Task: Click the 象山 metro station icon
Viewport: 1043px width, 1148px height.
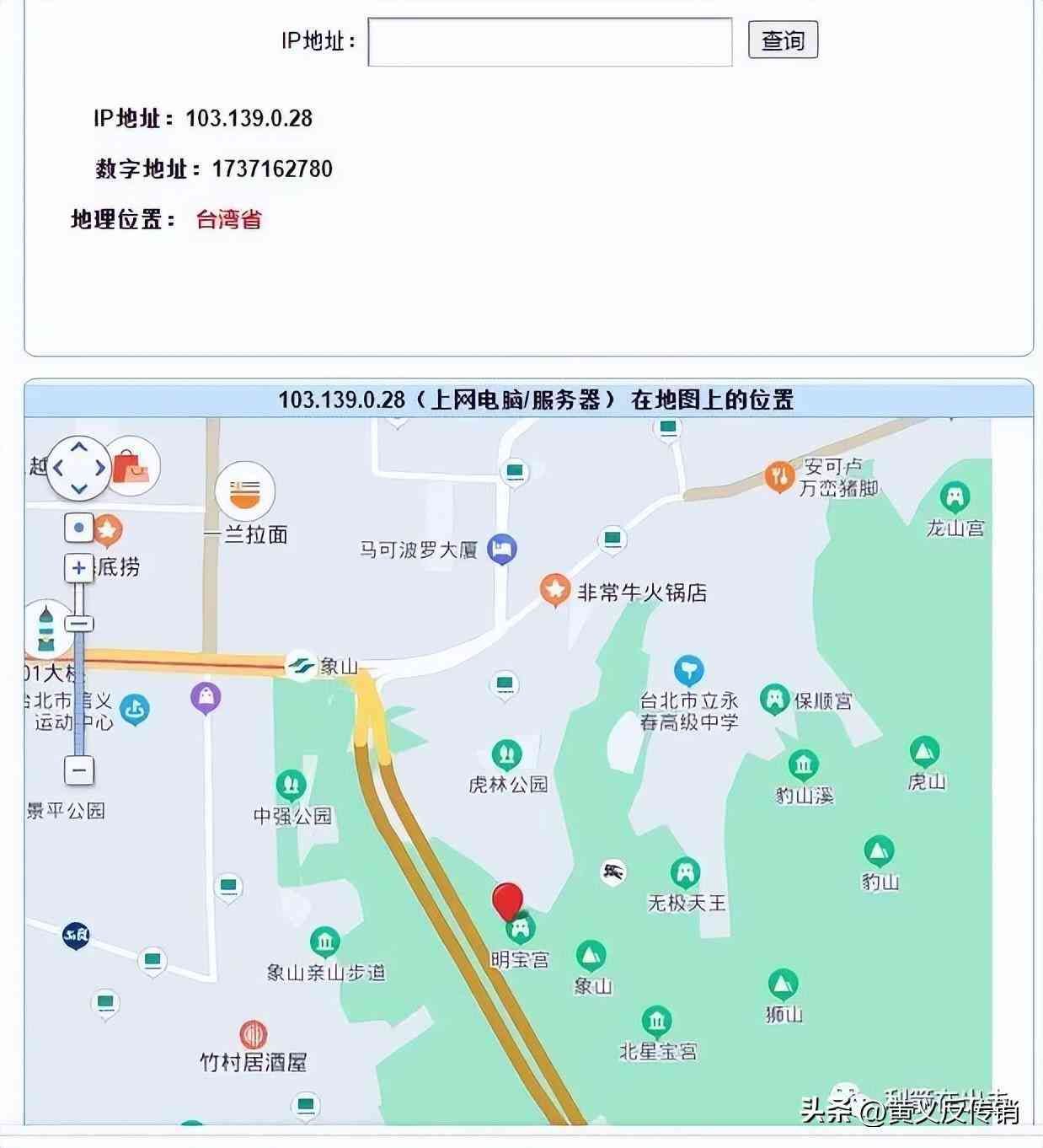Action: tap(300, 664)
